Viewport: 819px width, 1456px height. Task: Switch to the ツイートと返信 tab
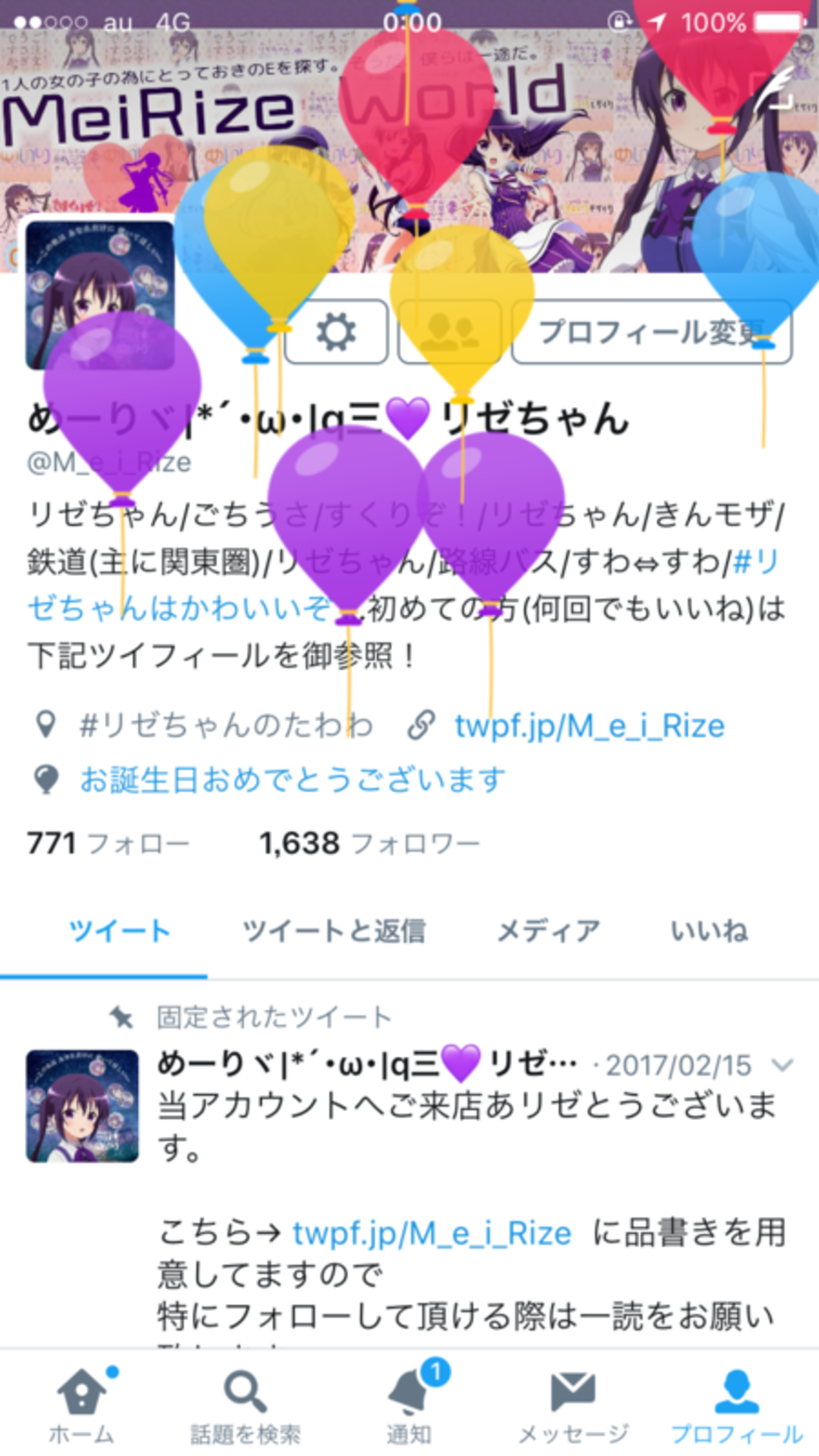point(334,931)
